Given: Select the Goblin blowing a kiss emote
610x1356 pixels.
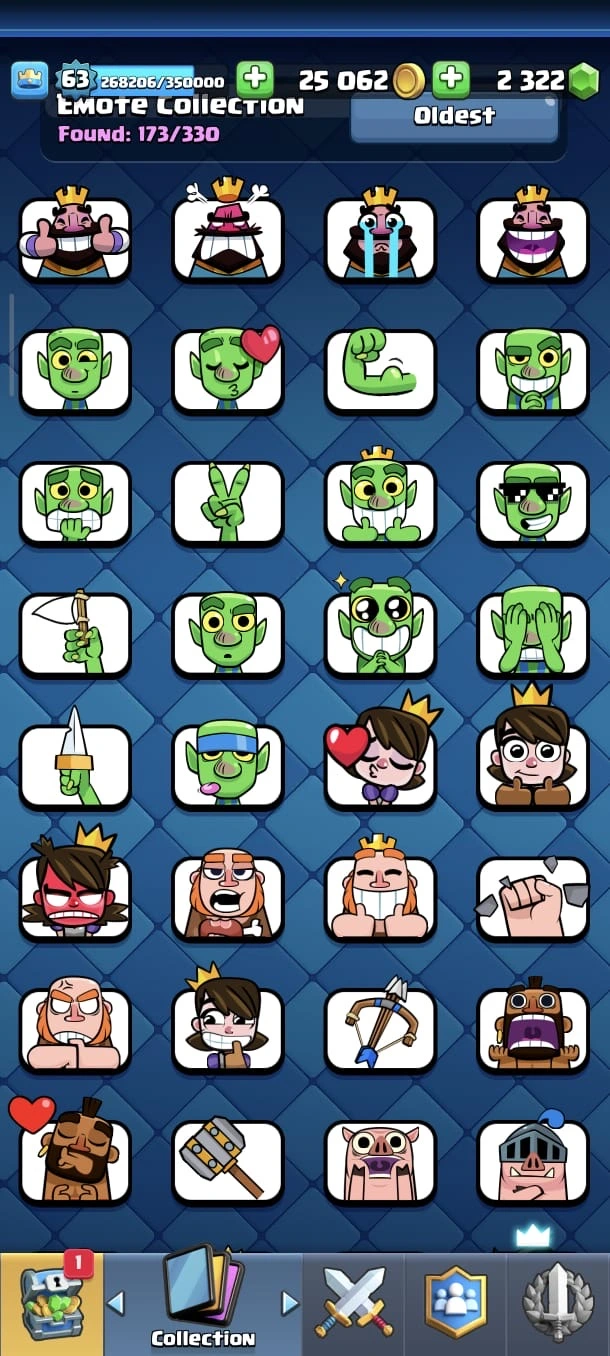Looking at the screenshot, I should 228,370.
